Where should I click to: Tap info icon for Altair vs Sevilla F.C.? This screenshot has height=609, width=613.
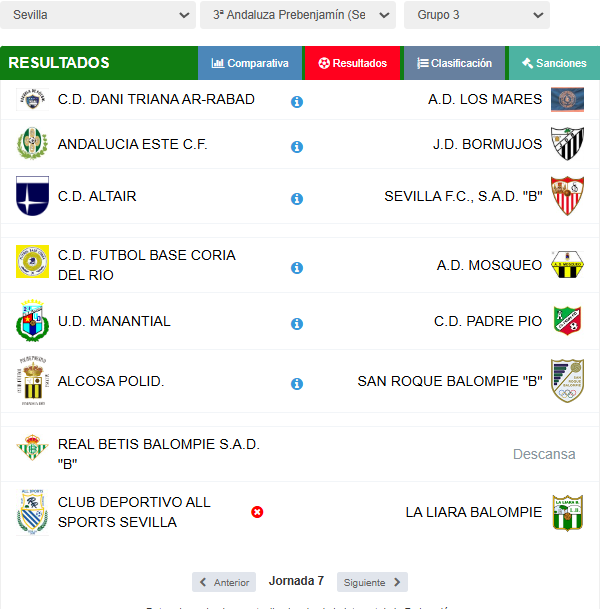click(297, 199)
